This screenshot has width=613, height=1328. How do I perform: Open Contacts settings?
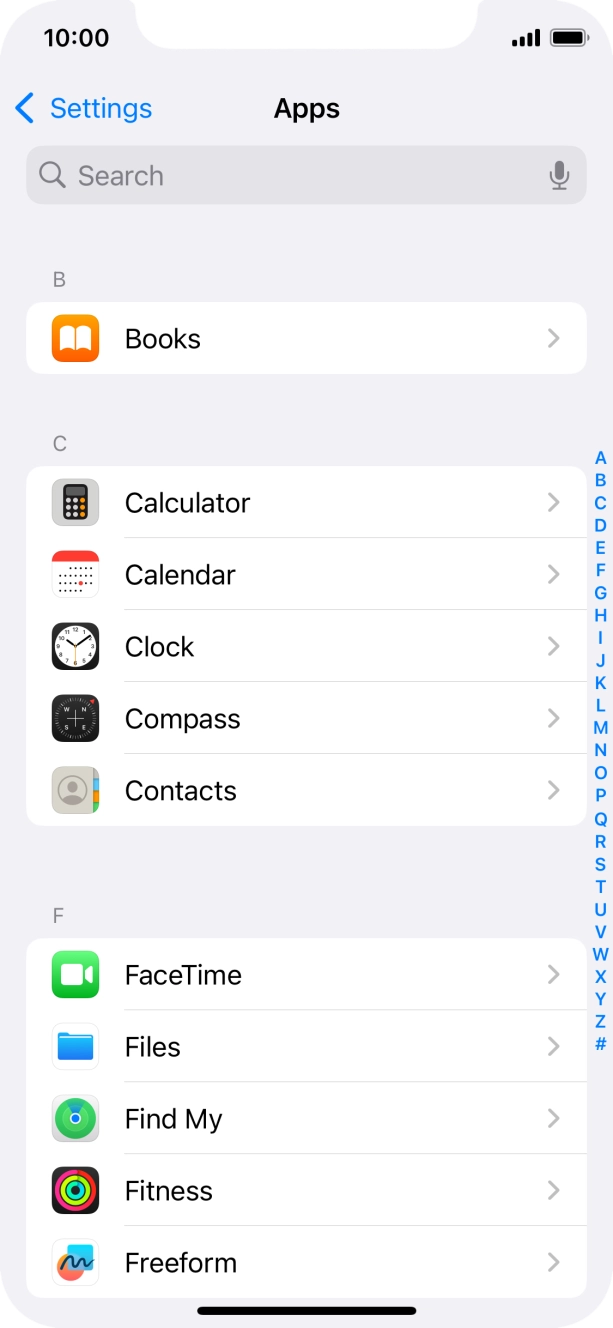click(306, 791)
